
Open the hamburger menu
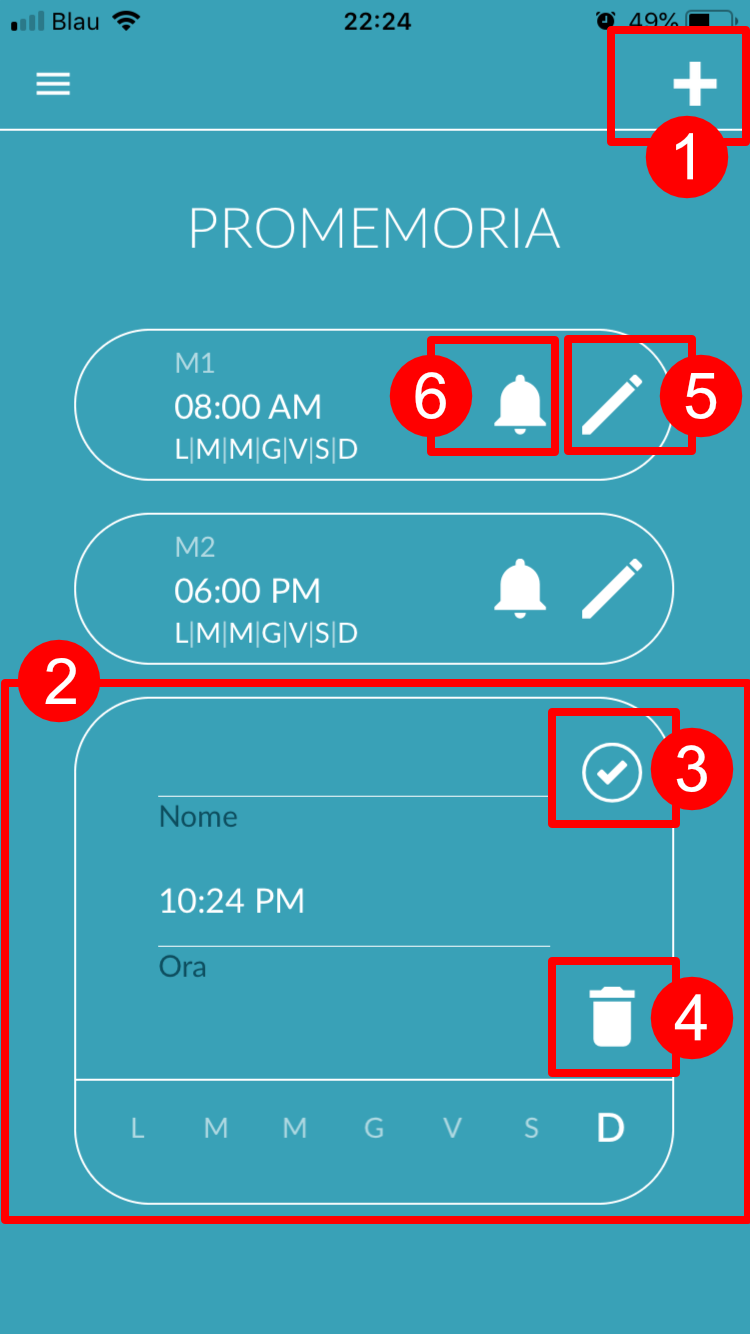(53, 84)
